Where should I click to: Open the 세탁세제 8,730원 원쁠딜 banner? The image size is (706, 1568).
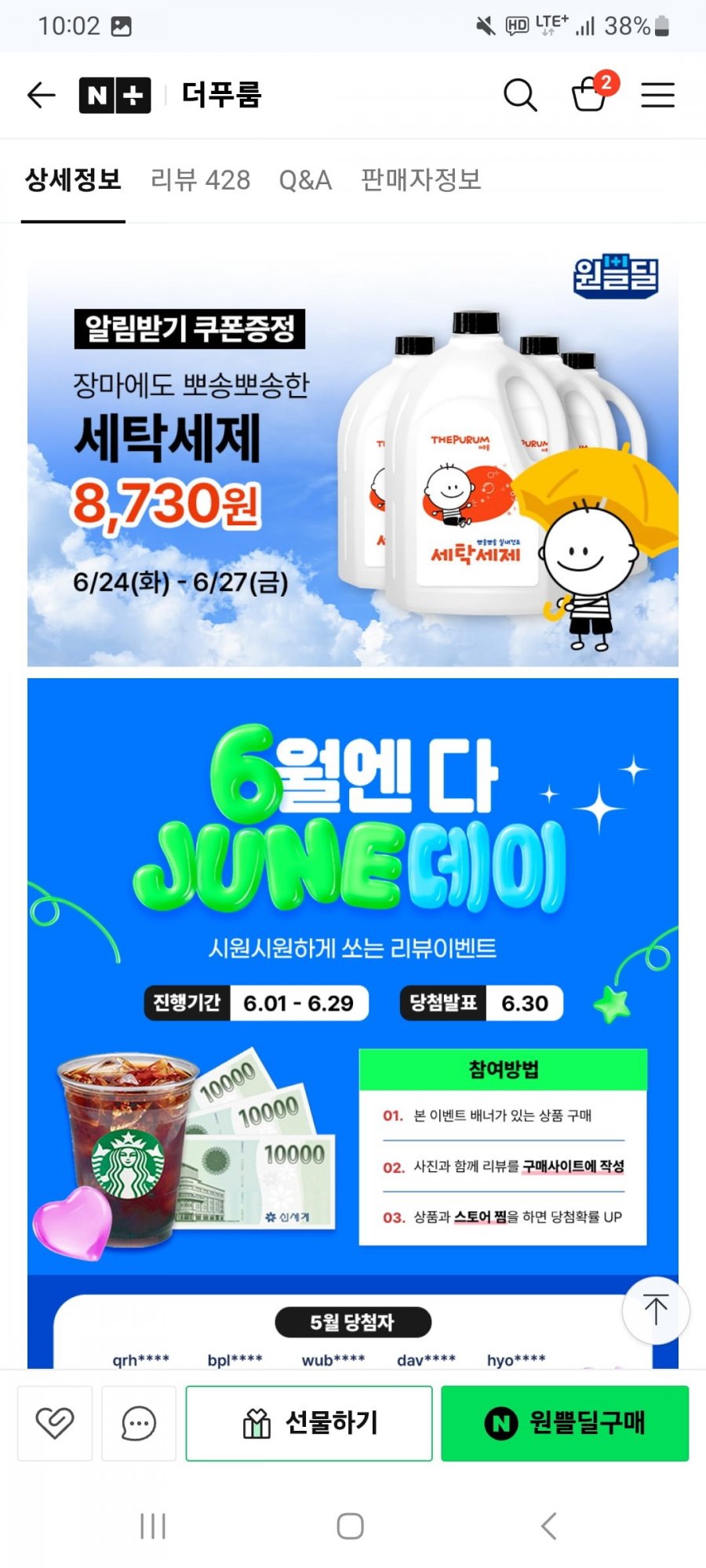click(353, 459)
